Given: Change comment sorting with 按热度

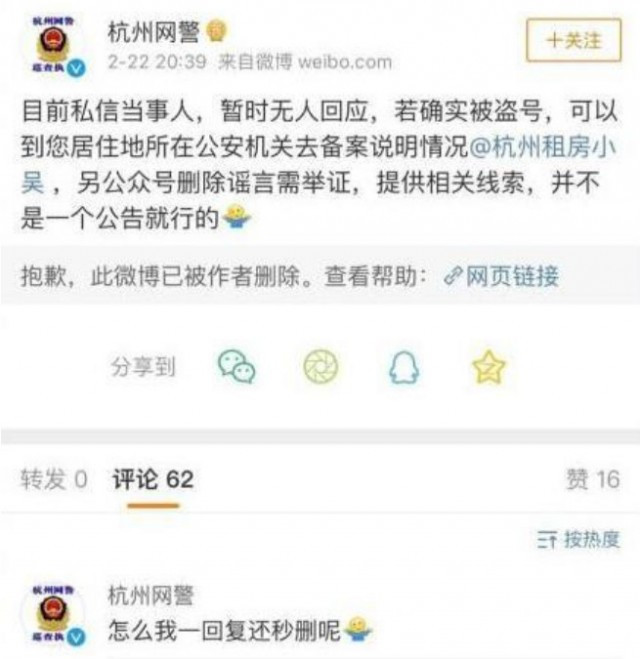Looking at the screenshot, I should point(580,540).
